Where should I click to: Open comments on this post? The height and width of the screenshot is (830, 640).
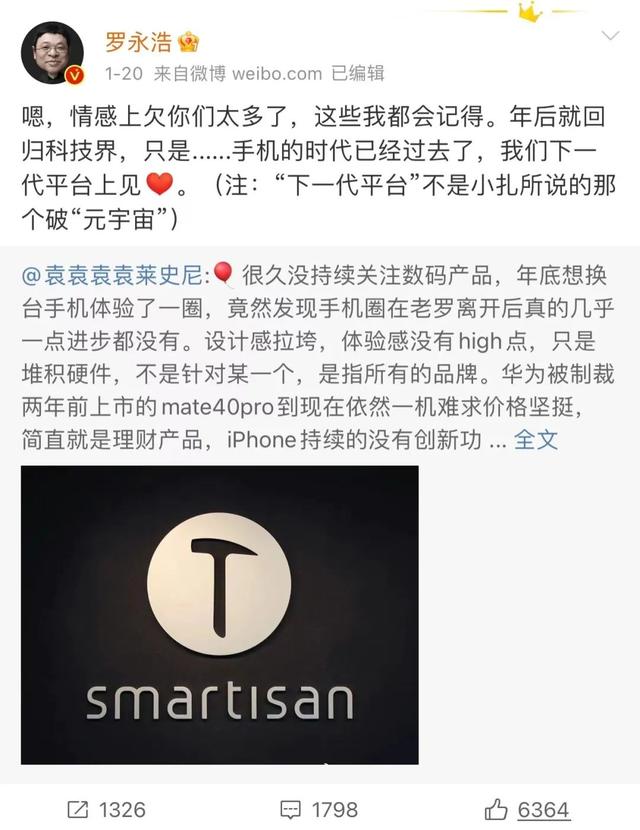point(321,809)
